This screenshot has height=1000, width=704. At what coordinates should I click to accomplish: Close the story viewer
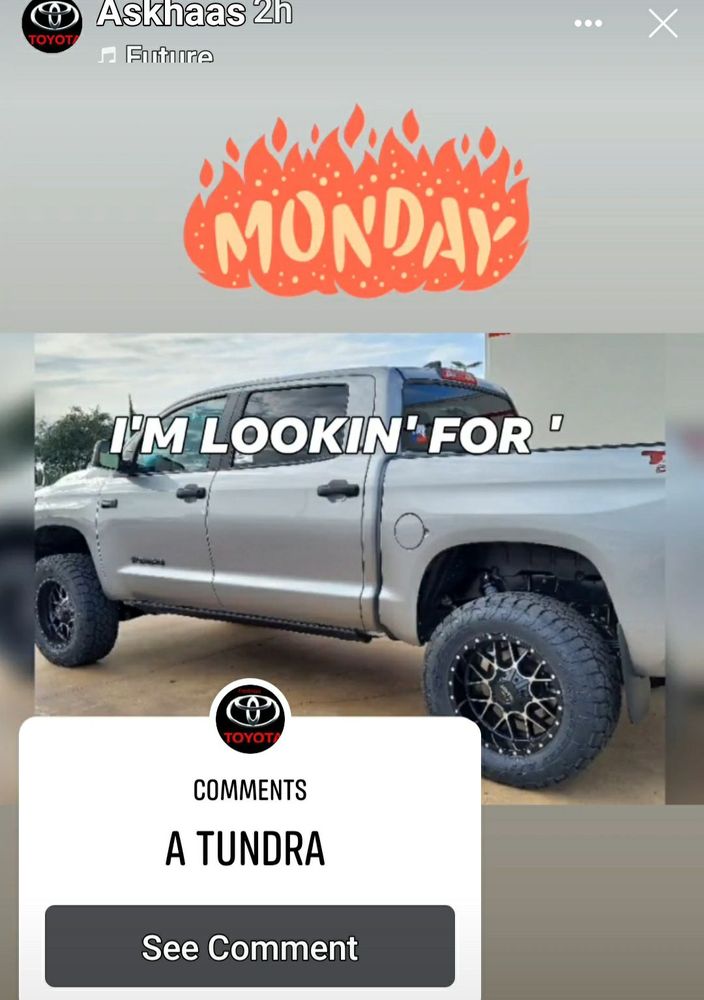coord(663,23)
